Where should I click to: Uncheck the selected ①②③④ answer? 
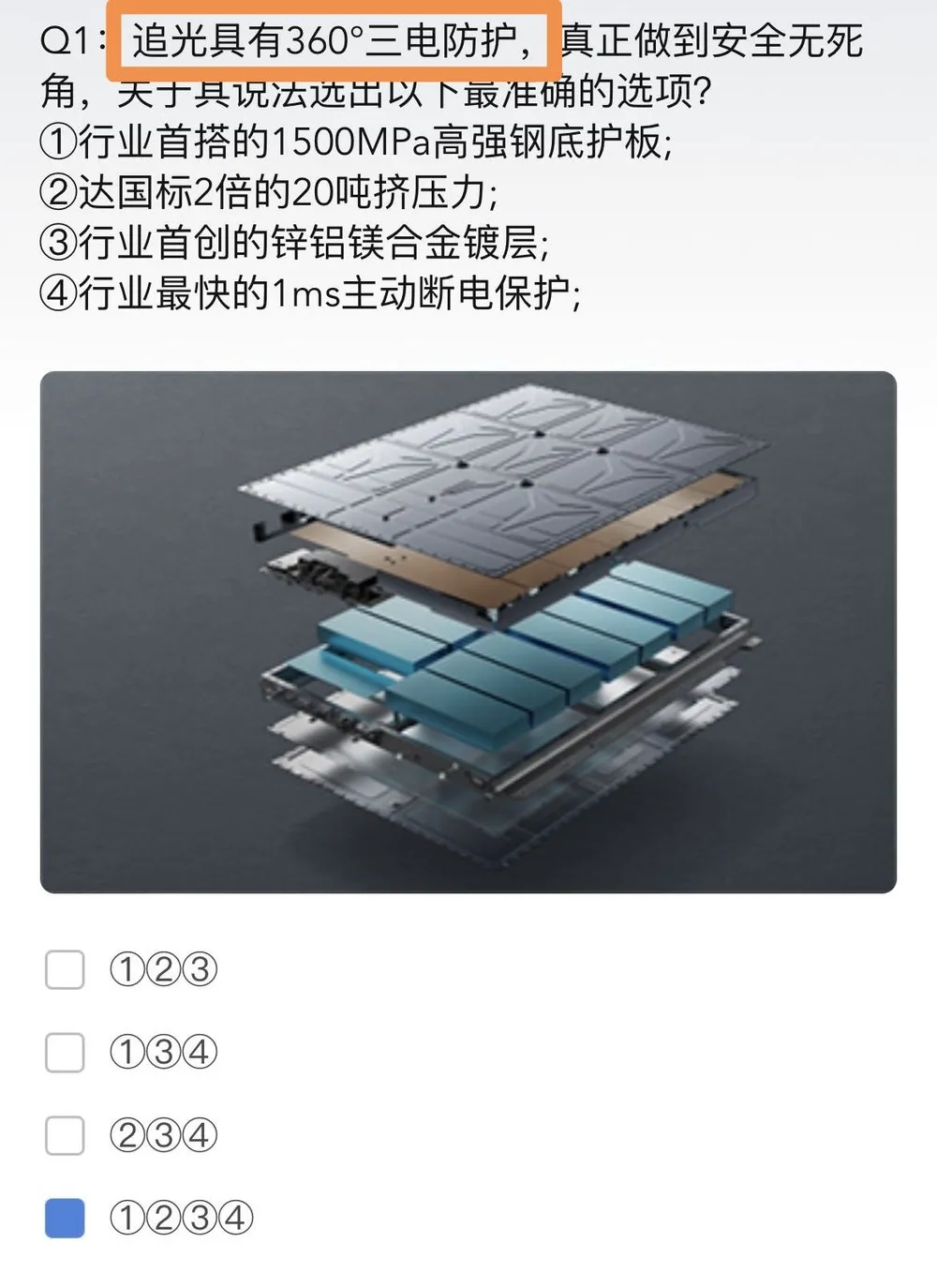pyautogui.click(x=65, y=1218)
